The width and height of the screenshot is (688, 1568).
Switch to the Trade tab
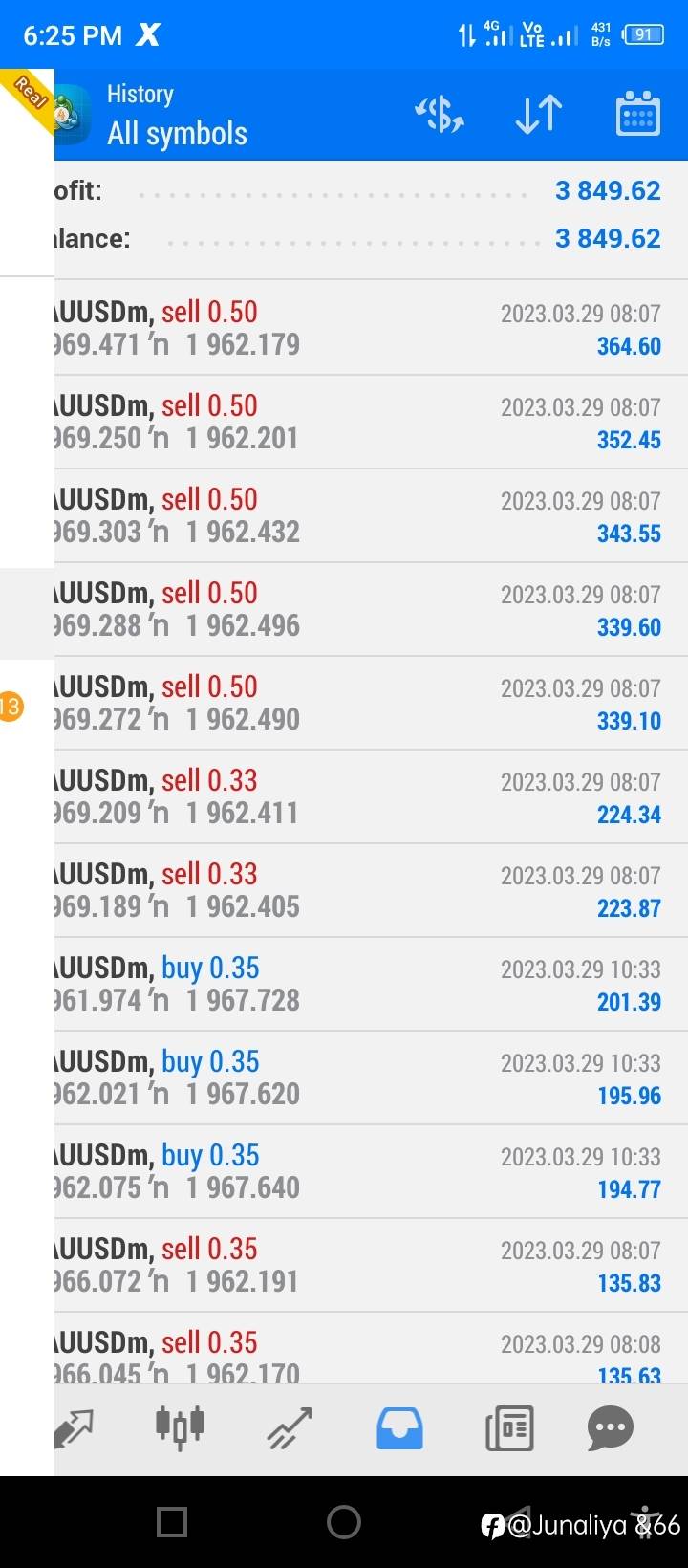click(x=290, y=1428)
